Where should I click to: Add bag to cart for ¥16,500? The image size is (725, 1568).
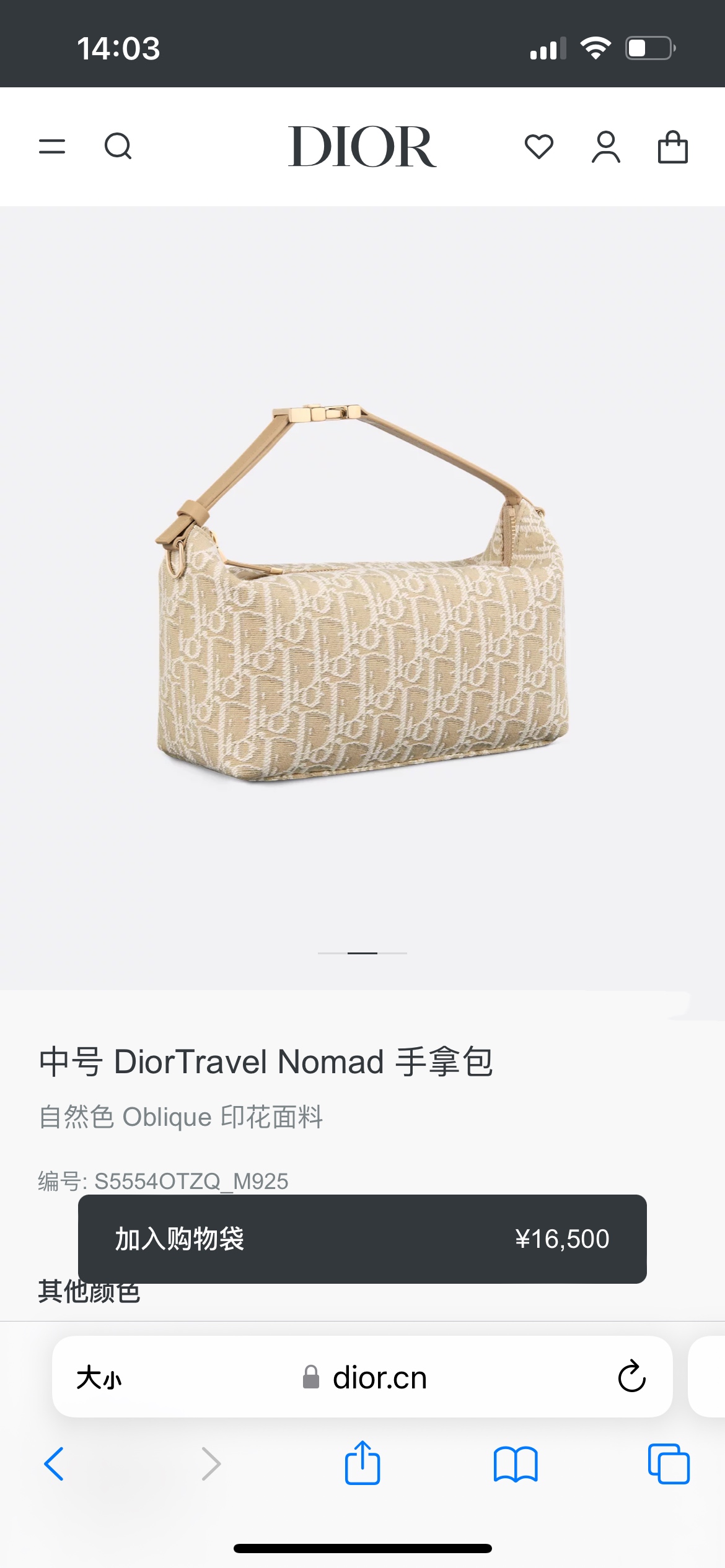tap(362, 1239)
